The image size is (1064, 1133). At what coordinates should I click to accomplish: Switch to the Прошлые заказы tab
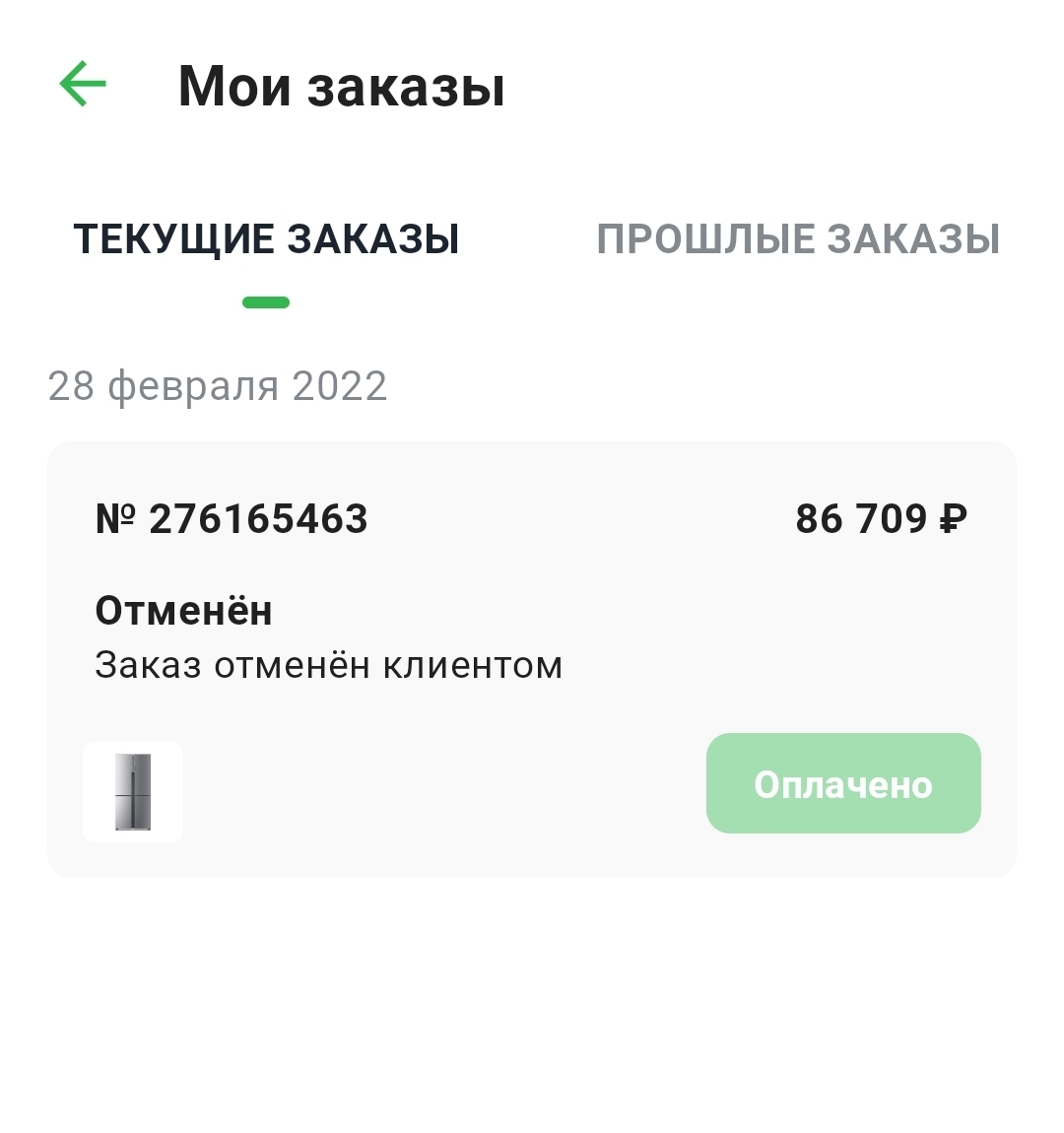pyautogui.click(x=798, y=240)
